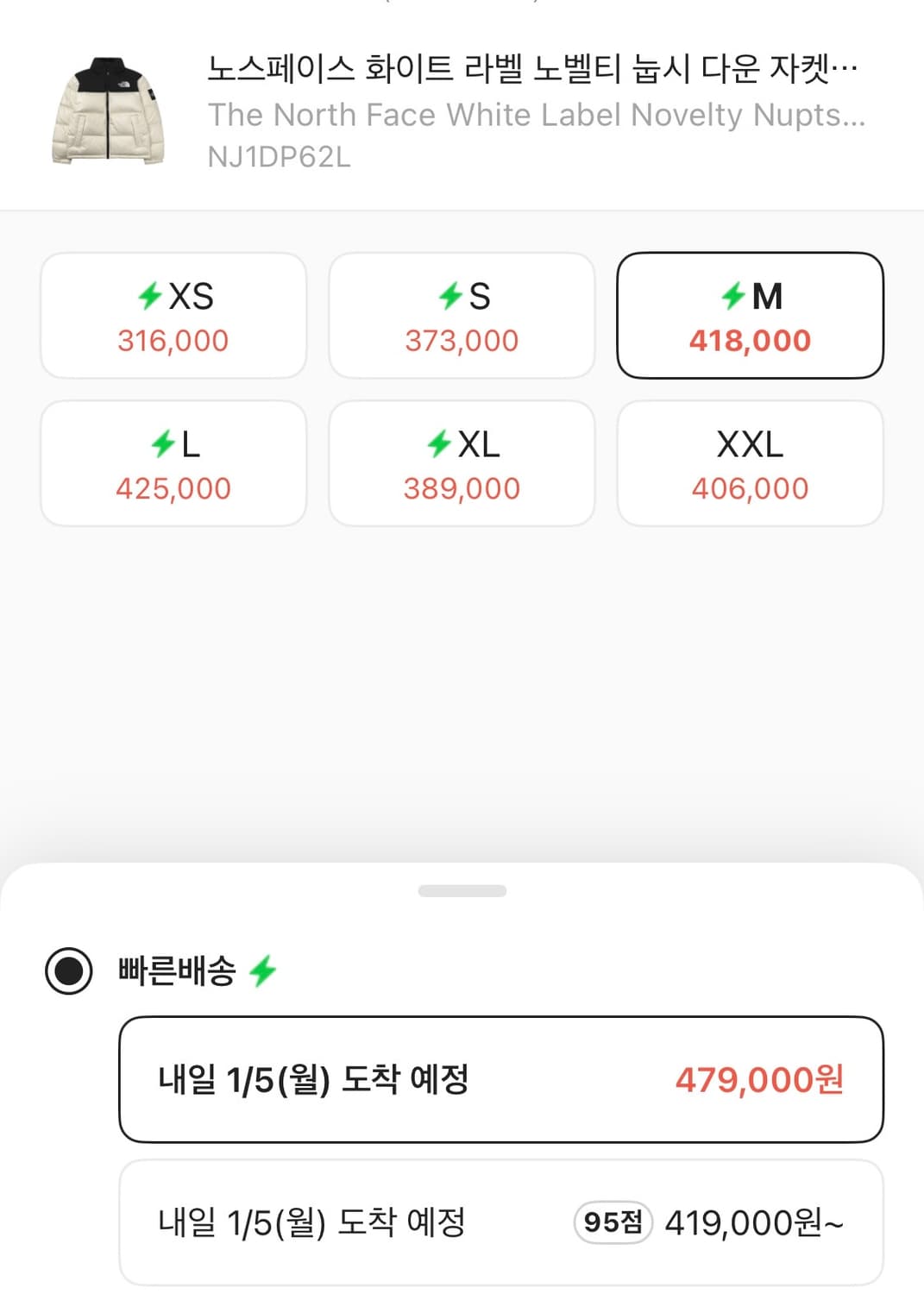The image size is (924, 1294).
Task: Choose the 419,000원~ delivery option
Action: click(x=502, y=1222)
